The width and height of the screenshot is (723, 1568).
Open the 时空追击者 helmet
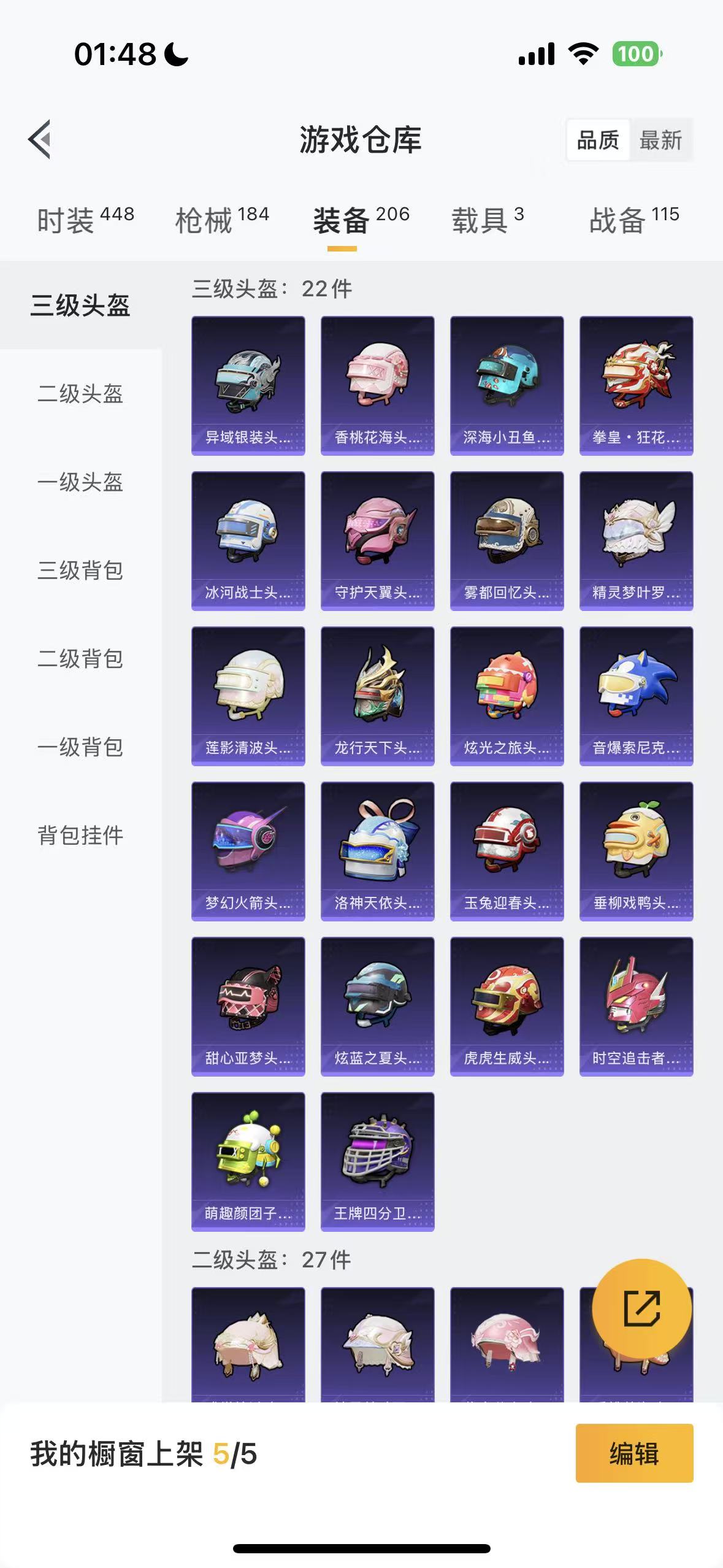[636, 1006]
